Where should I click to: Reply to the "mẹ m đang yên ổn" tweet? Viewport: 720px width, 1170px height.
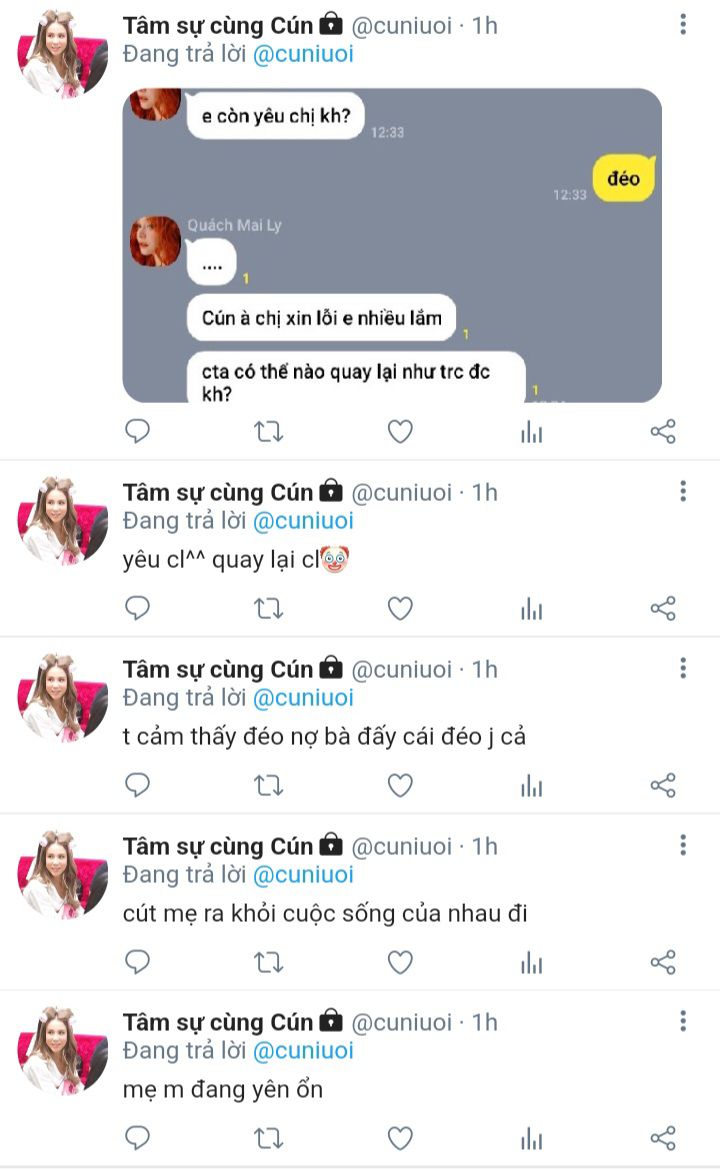(138, 1138)
